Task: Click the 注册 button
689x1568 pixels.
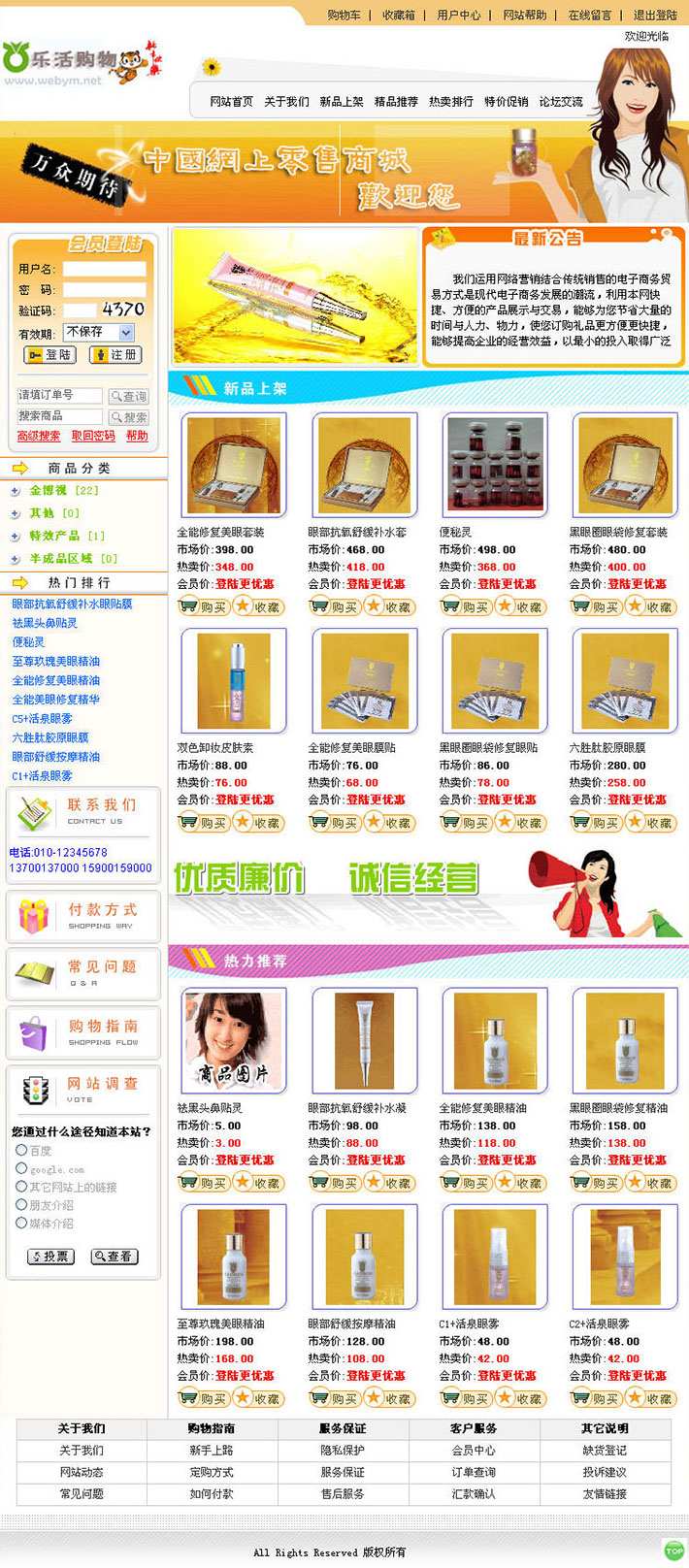Action: (x=115, y=355)
